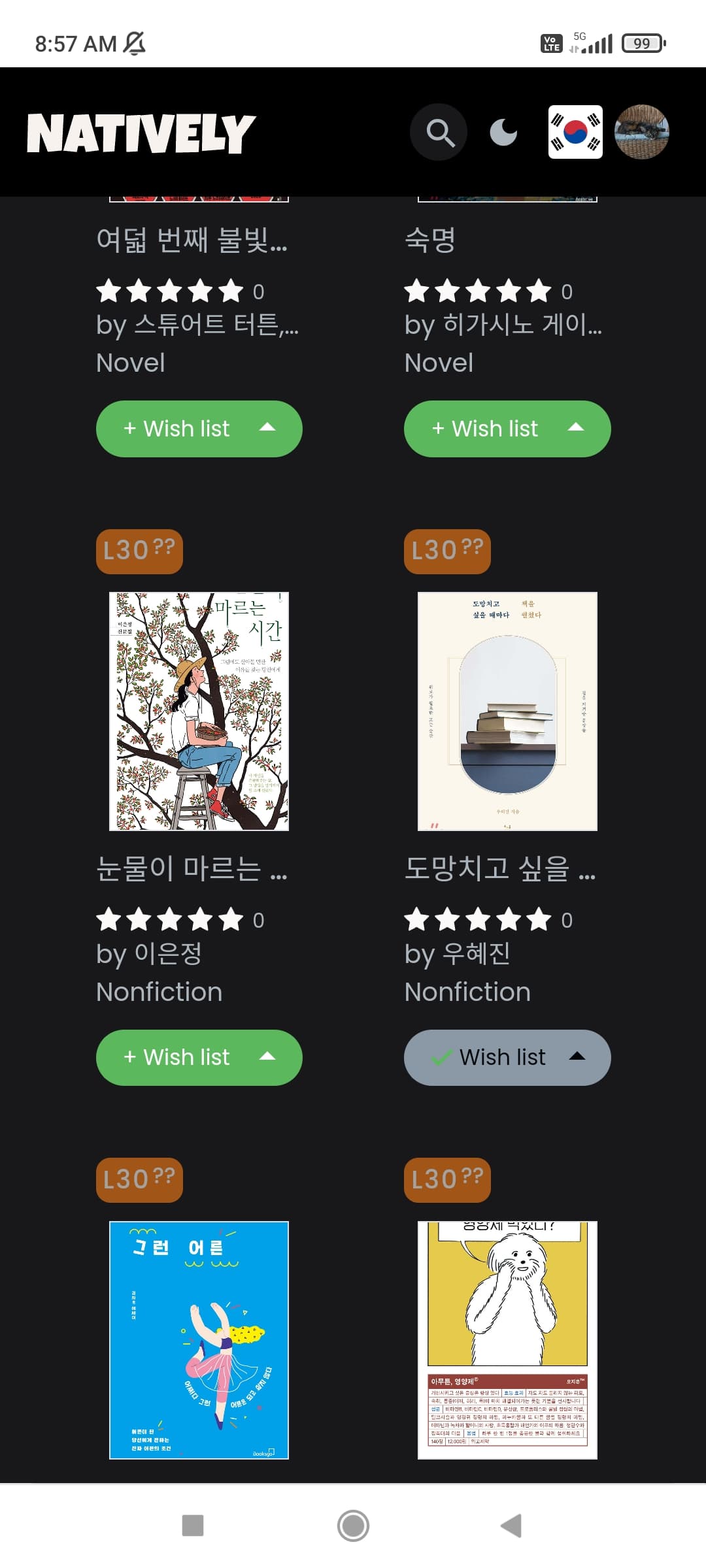Image resolution: width=706 pixels, height=1568 pixels.
Task: View author 우혜진
Action: click(477, 954)
